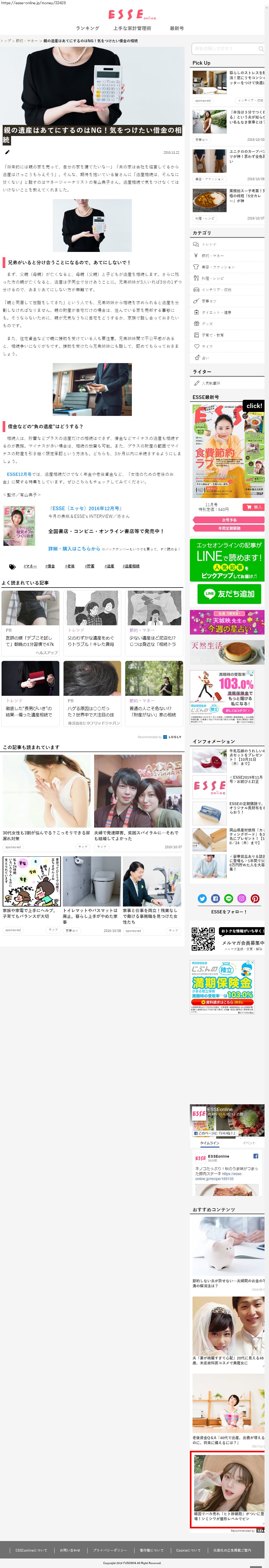269x1568 pixels.
Task: Follow the 詳細・購入はこちらから link
Action: point(74,548)
